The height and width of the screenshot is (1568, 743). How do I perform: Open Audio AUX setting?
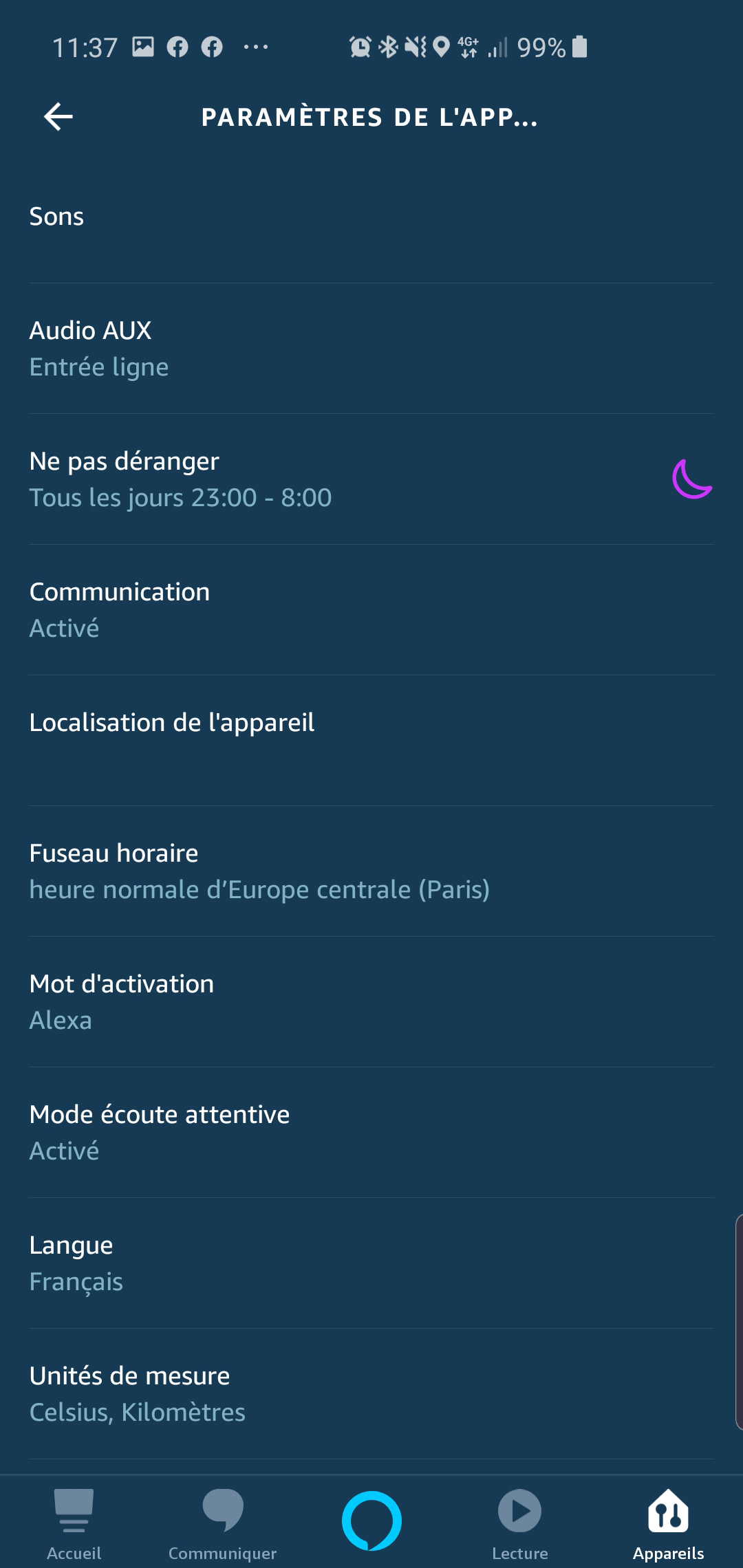(x=371, y=349)
